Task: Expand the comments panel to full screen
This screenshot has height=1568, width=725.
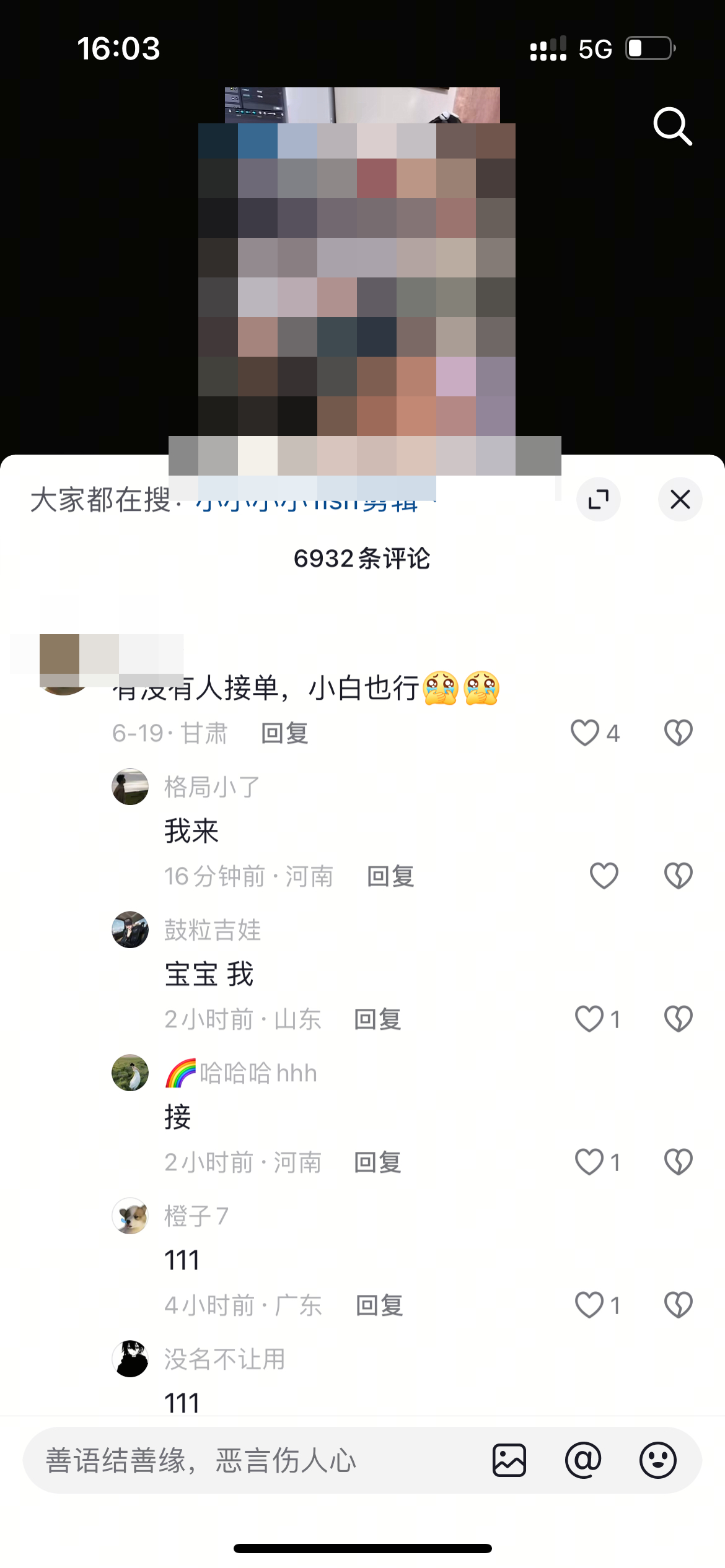Action: coord(598,499)
